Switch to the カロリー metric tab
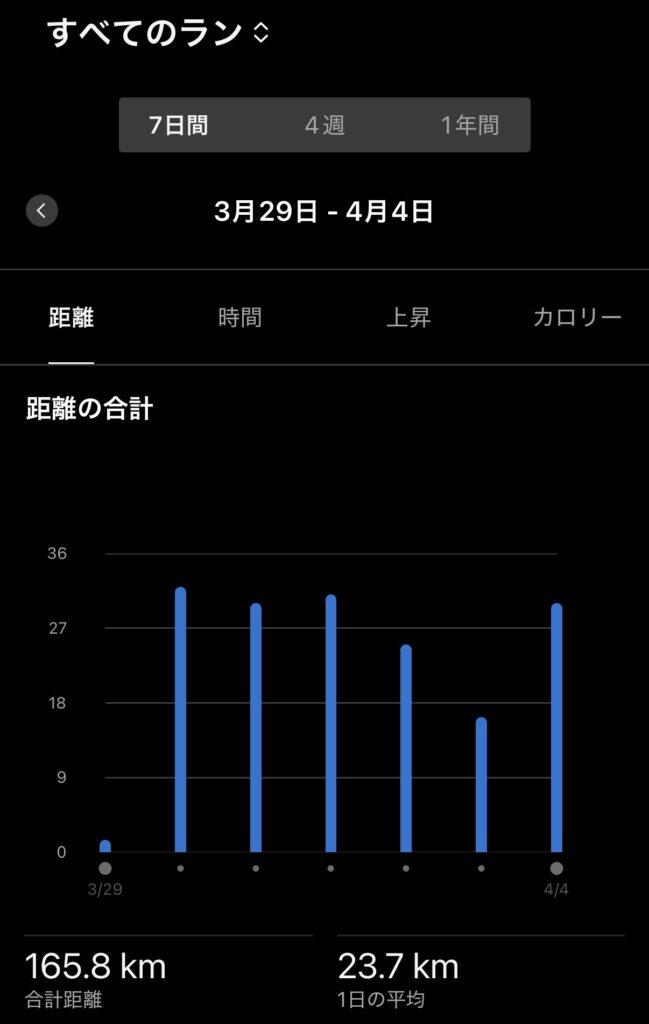Viewport: 649px width, 1024px height. tap(577, 318)
